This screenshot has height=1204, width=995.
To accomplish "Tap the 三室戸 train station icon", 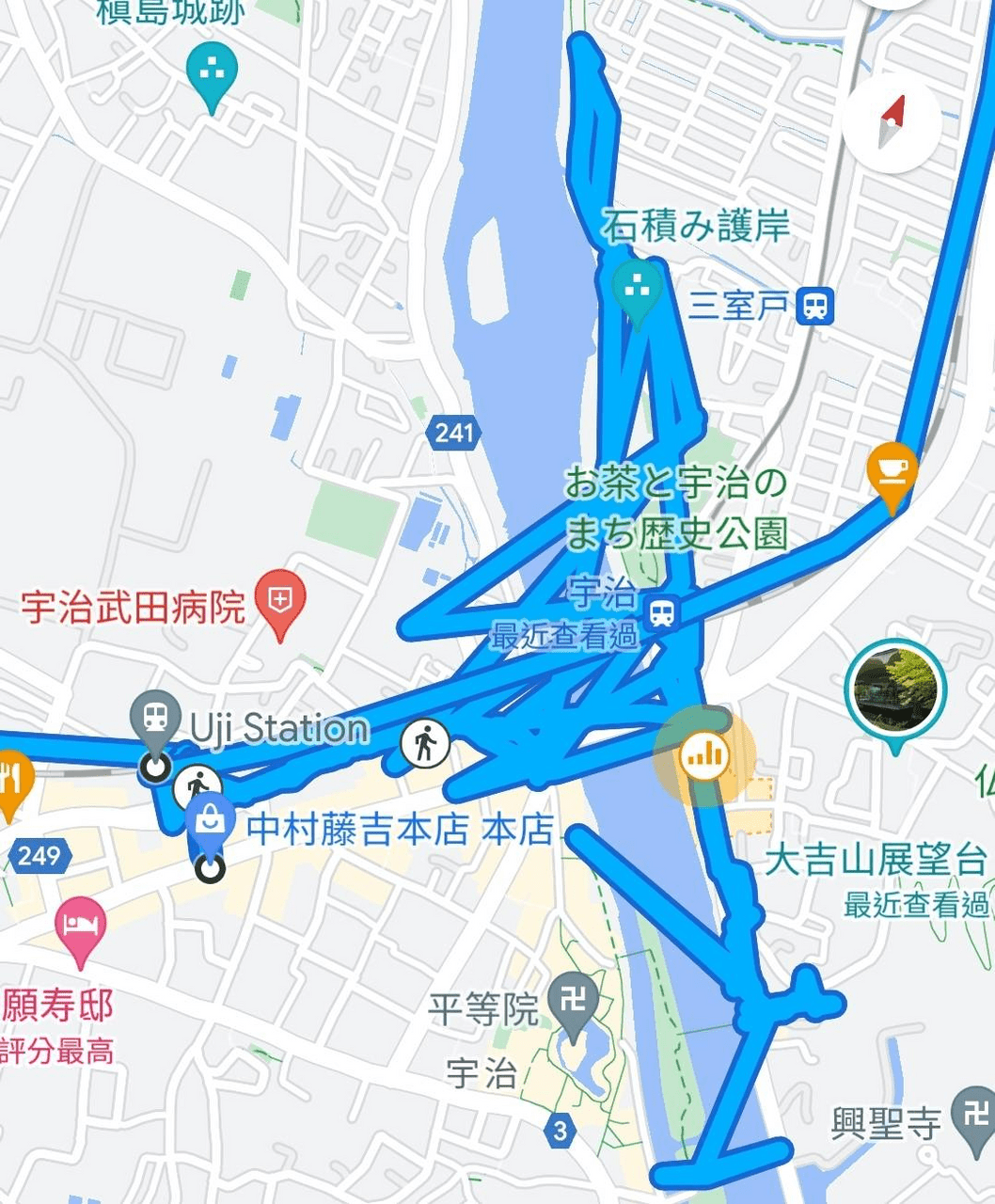I will pyautogui.click(x=815, y=307).
